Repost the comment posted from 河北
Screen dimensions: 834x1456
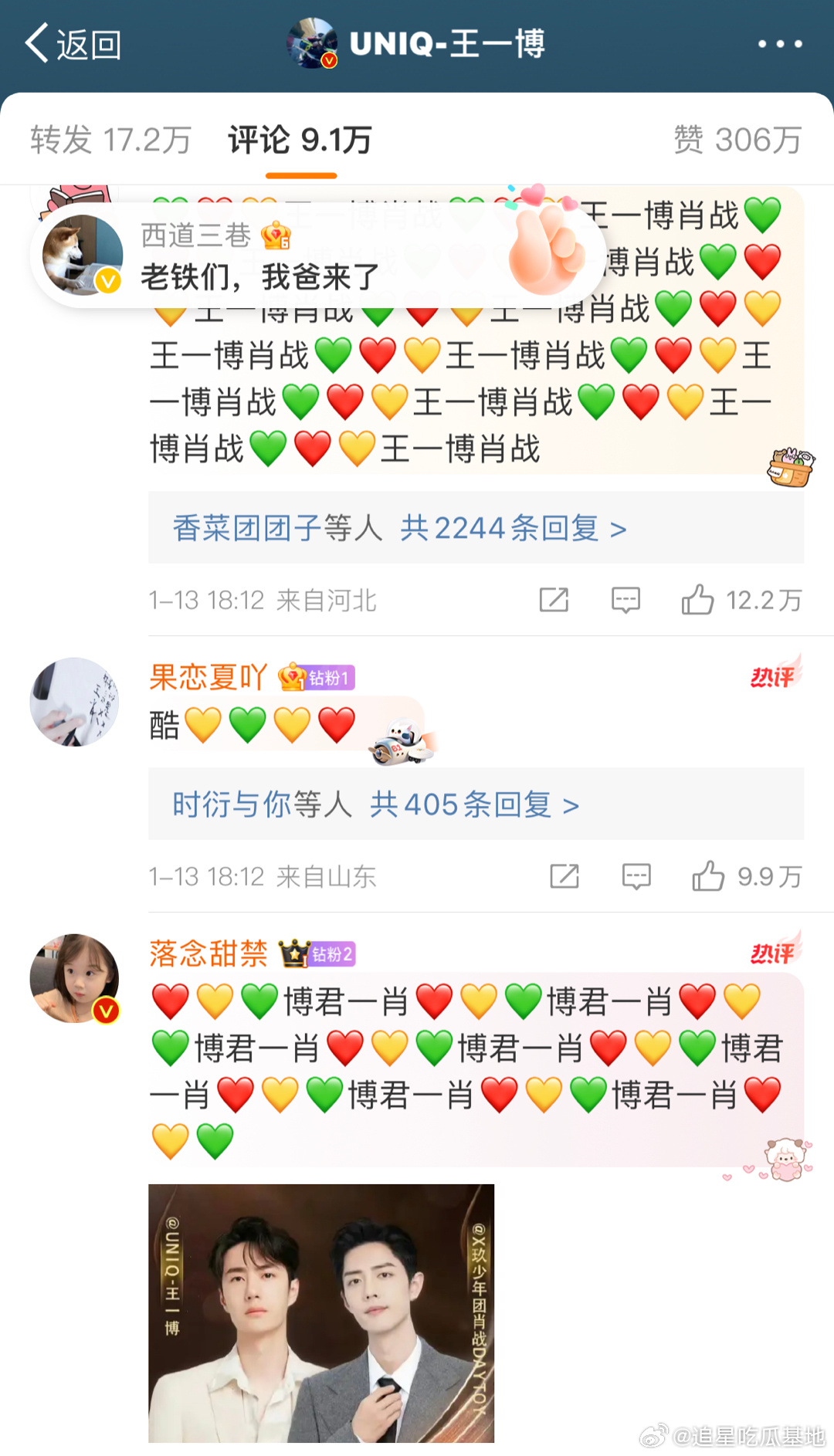(554, 600)
